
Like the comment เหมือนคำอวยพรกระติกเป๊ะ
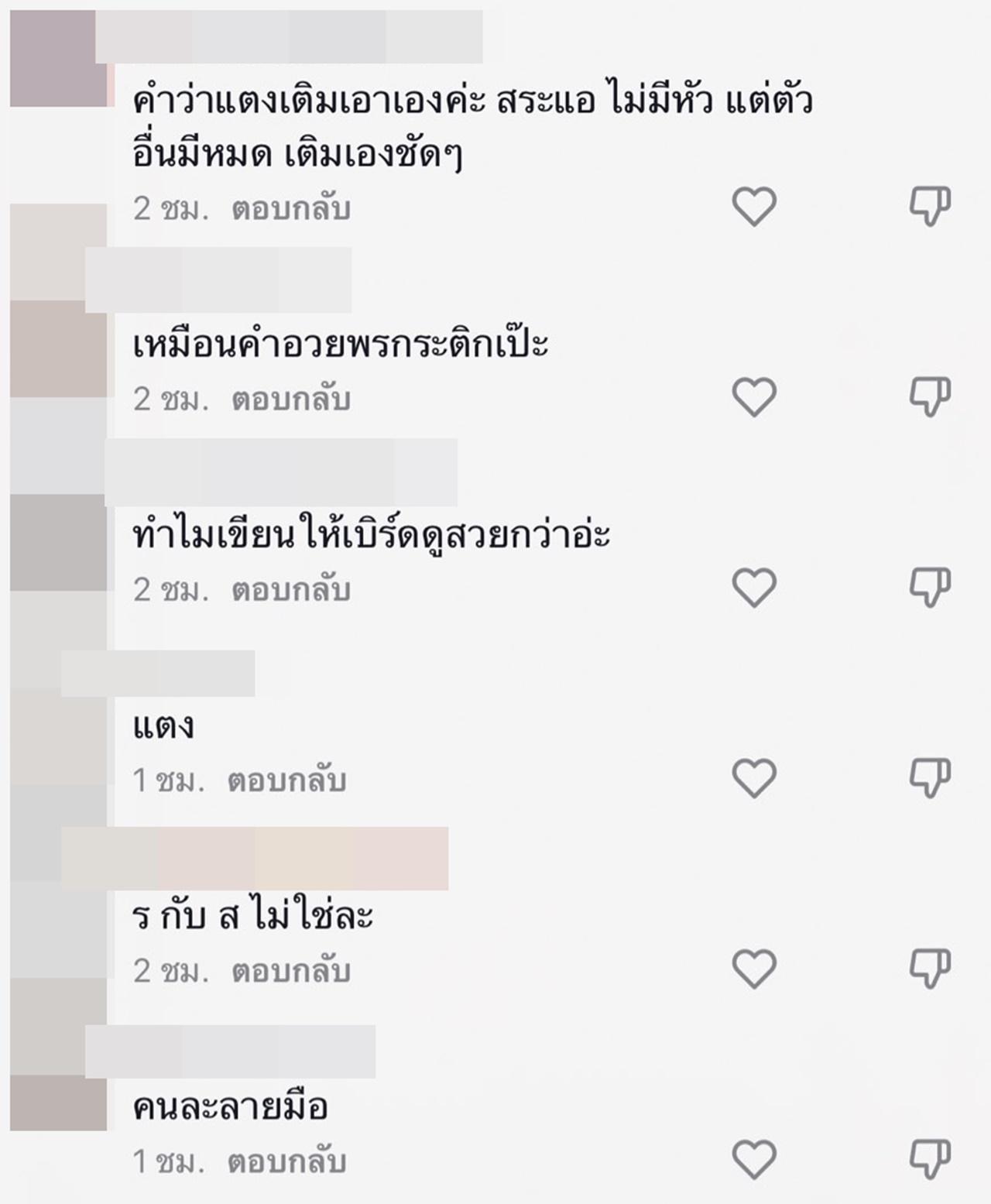point(754,397)
